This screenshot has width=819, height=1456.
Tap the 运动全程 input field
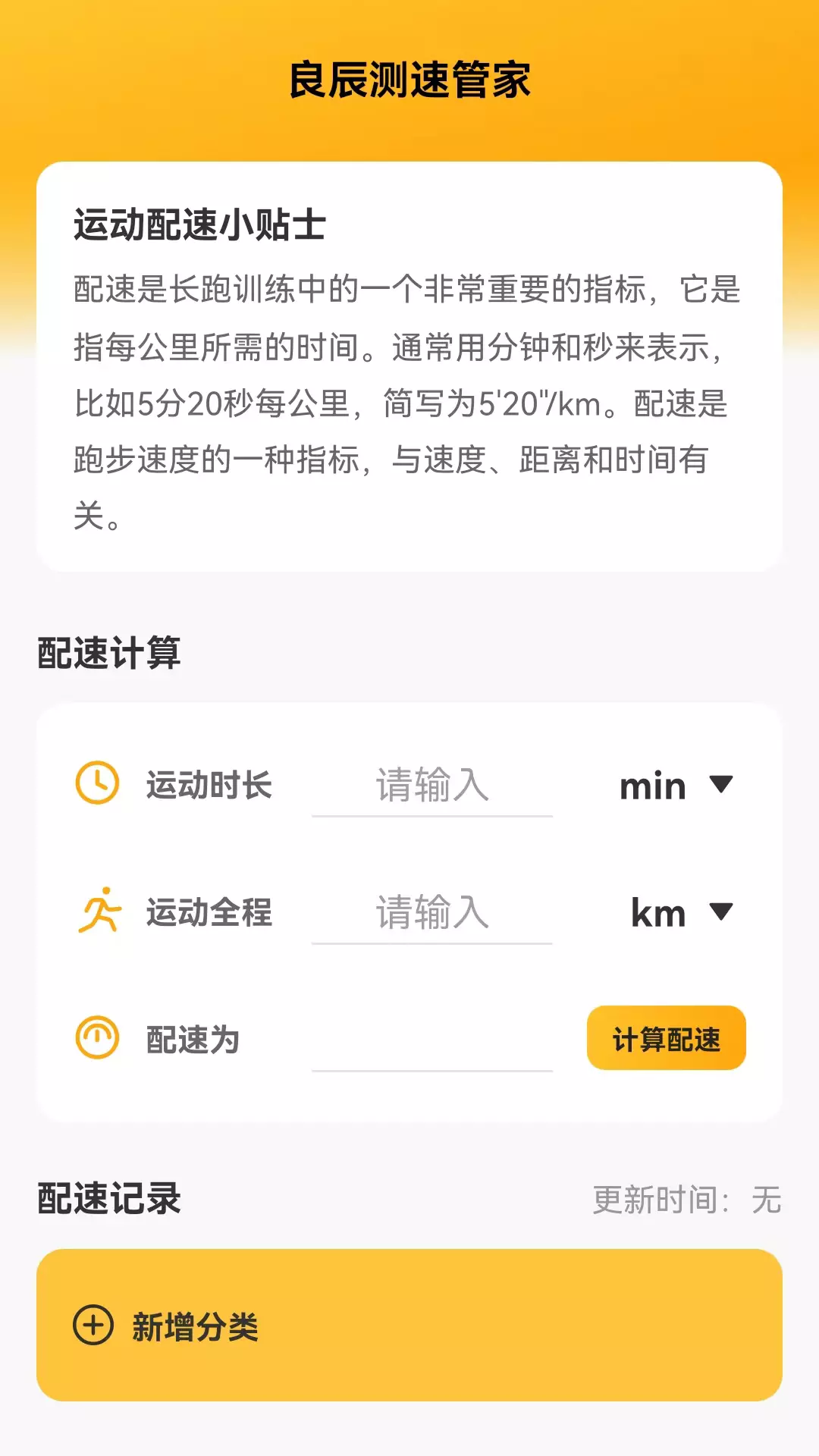click(x=432, y=912)
